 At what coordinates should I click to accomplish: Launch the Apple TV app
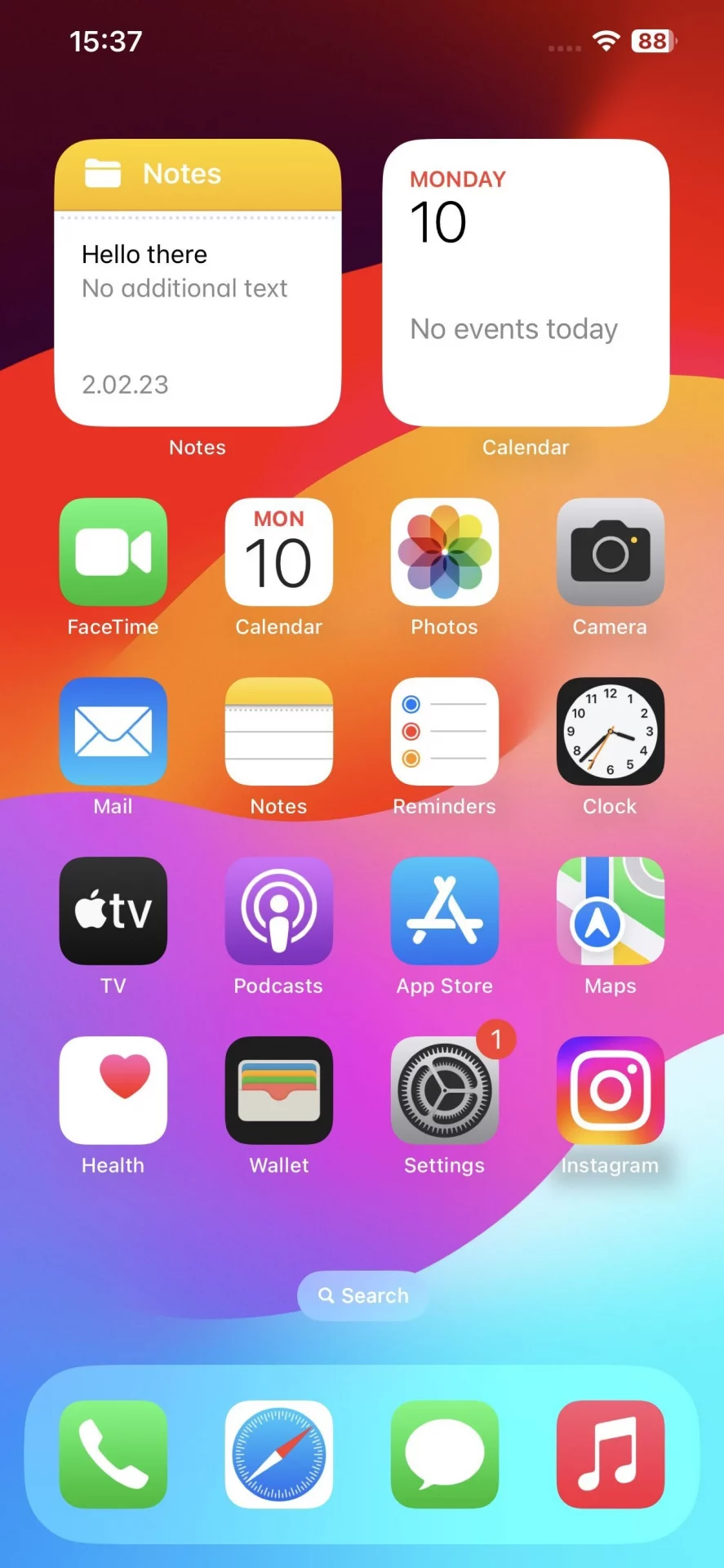coord(113,911)
